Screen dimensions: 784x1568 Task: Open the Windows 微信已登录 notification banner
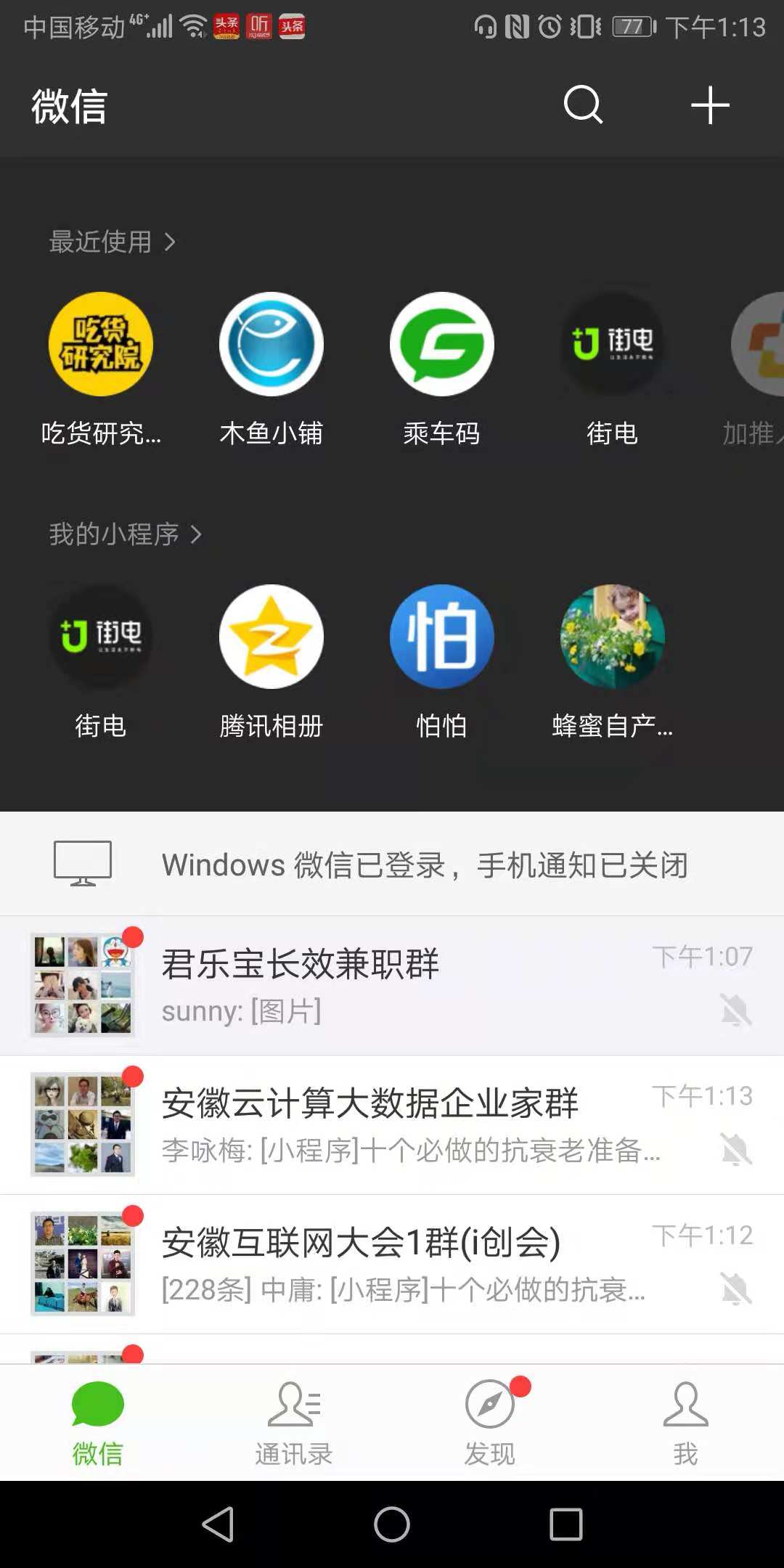(392, 864)
